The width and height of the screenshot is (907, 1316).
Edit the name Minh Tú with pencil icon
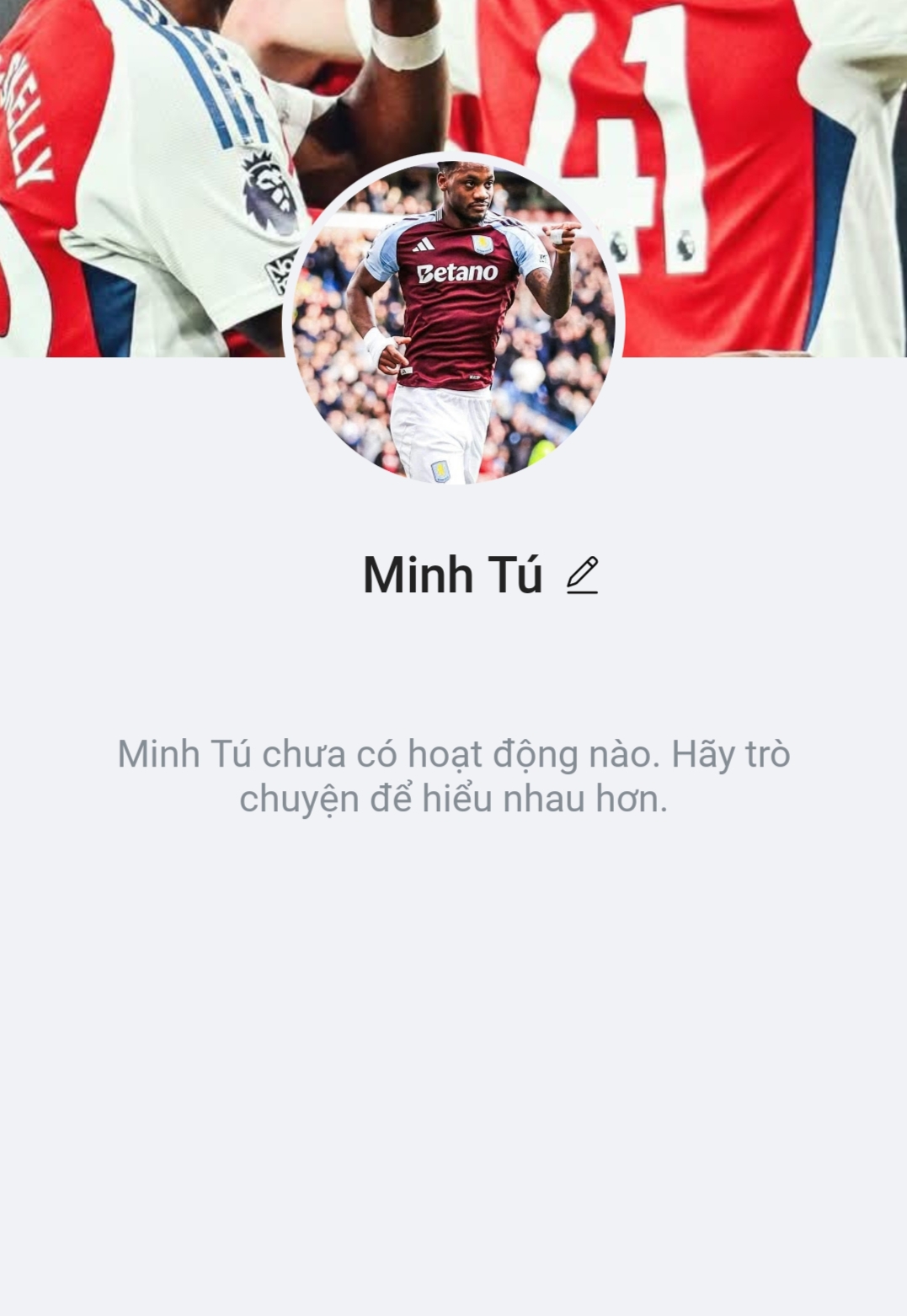(x=582, y=575)
